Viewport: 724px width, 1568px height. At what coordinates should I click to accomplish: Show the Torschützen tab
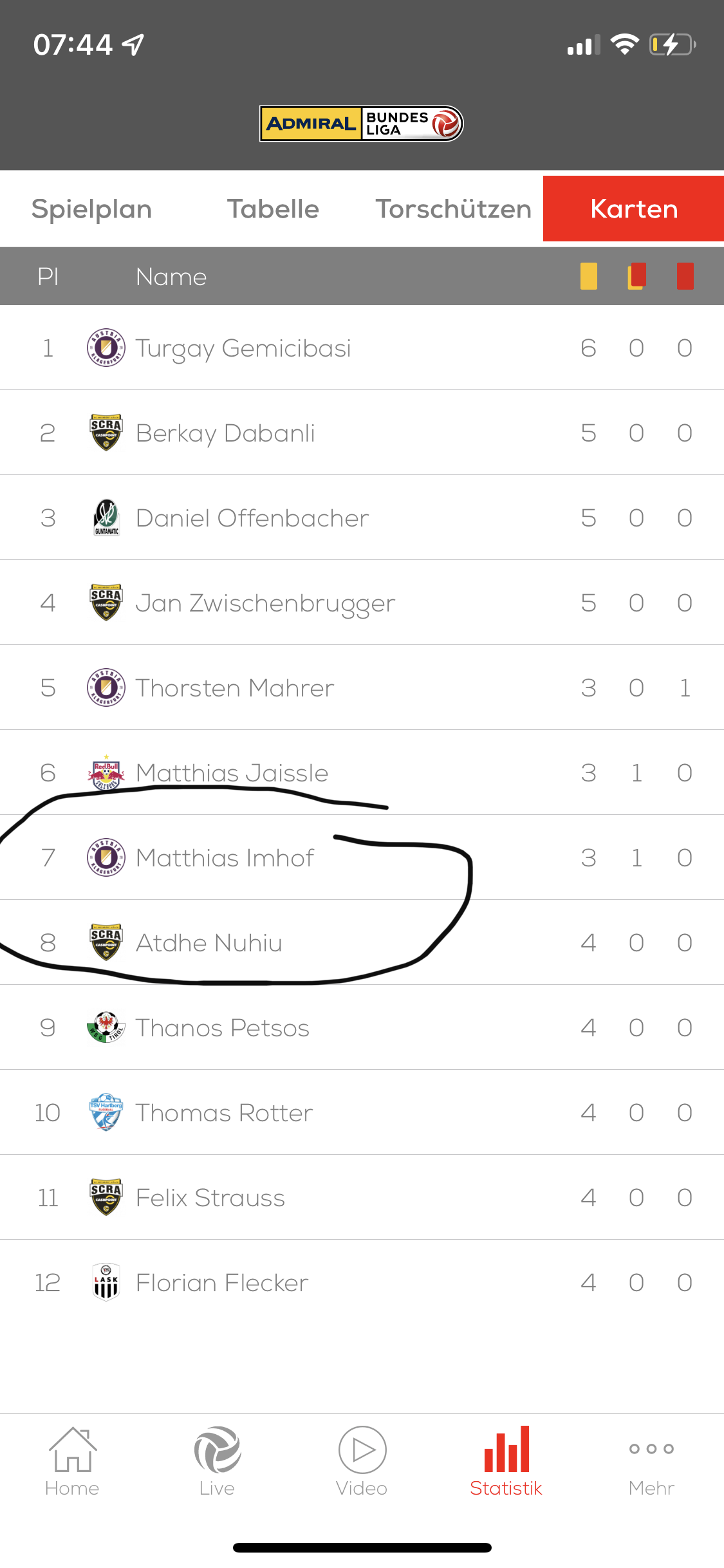[x=454, y=209]
